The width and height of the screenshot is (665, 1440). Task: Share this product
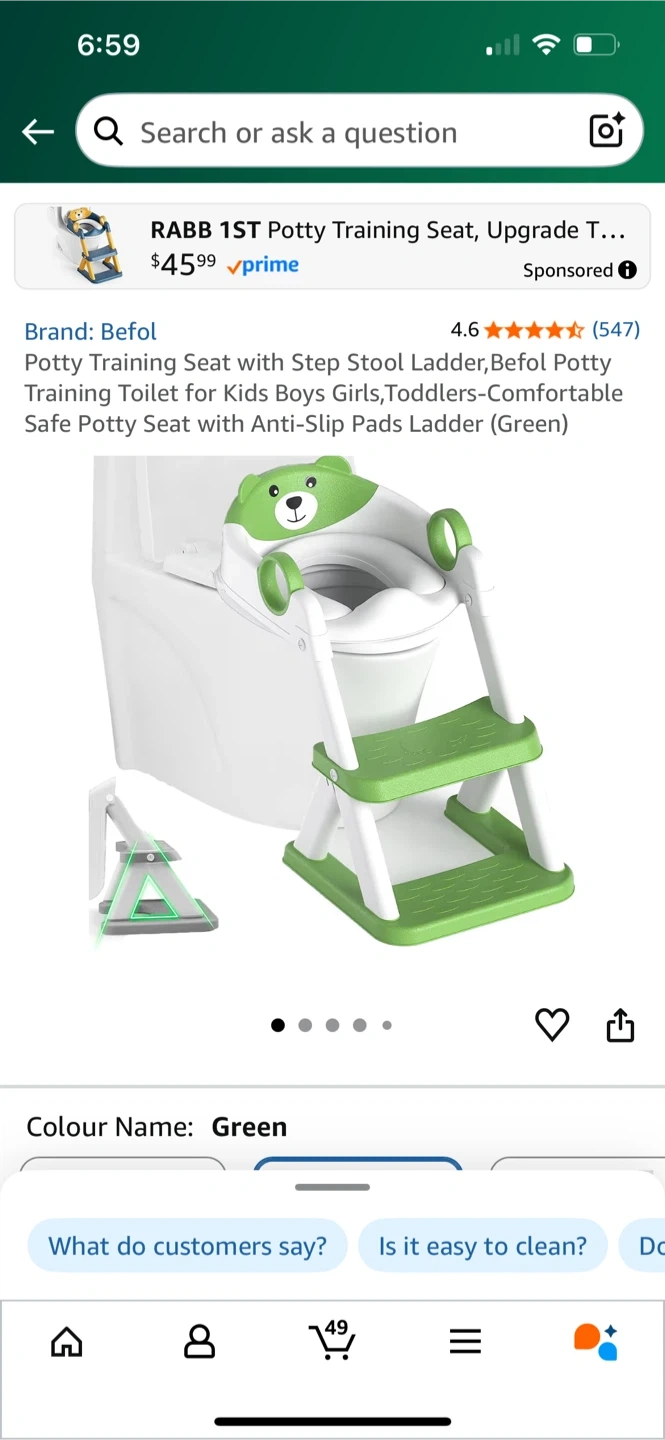(x=620, y=1025)
